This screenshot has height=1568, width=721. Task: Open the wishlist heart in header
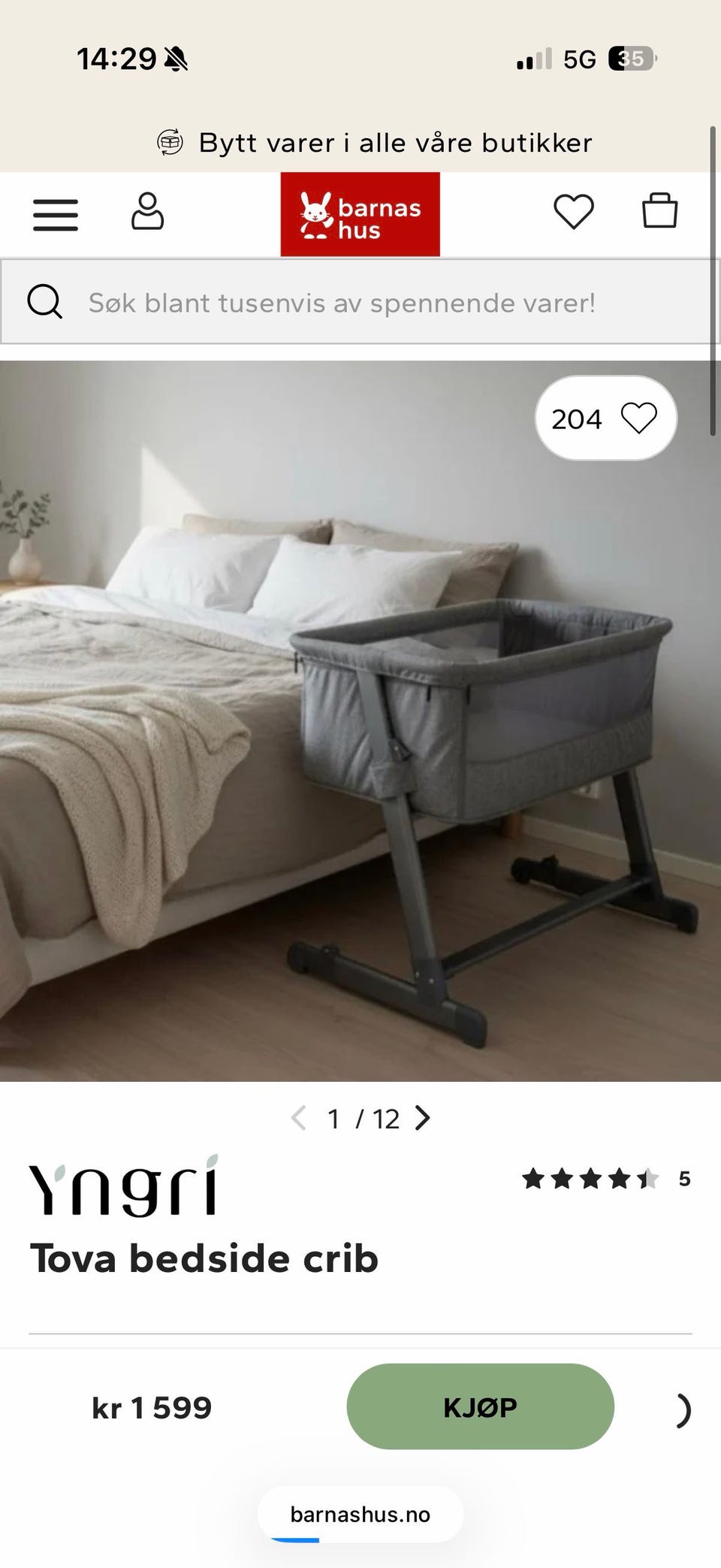574,211
